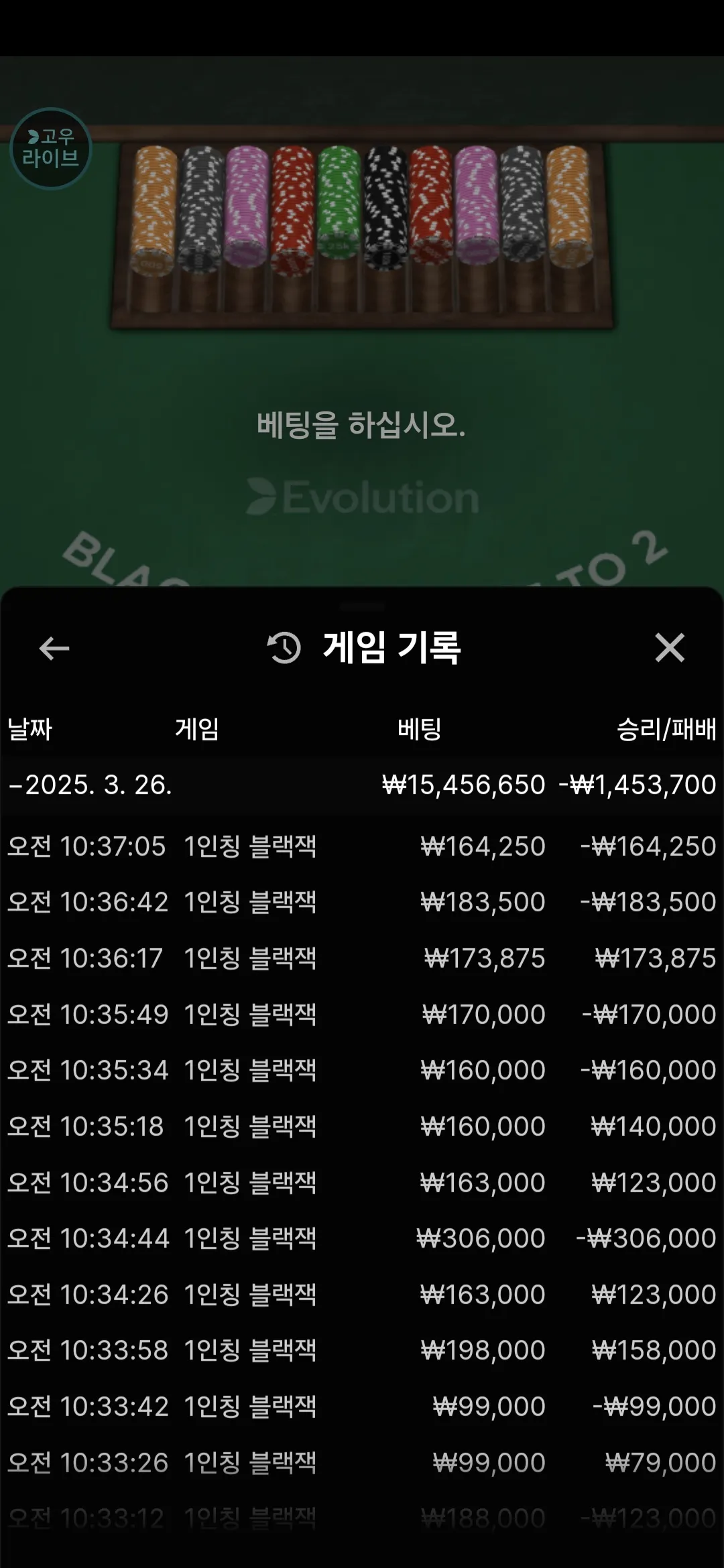Screen dimensions: 724x1568
Task: Open the 오전 10:34:26 game record
Action: coord(362,1295)
